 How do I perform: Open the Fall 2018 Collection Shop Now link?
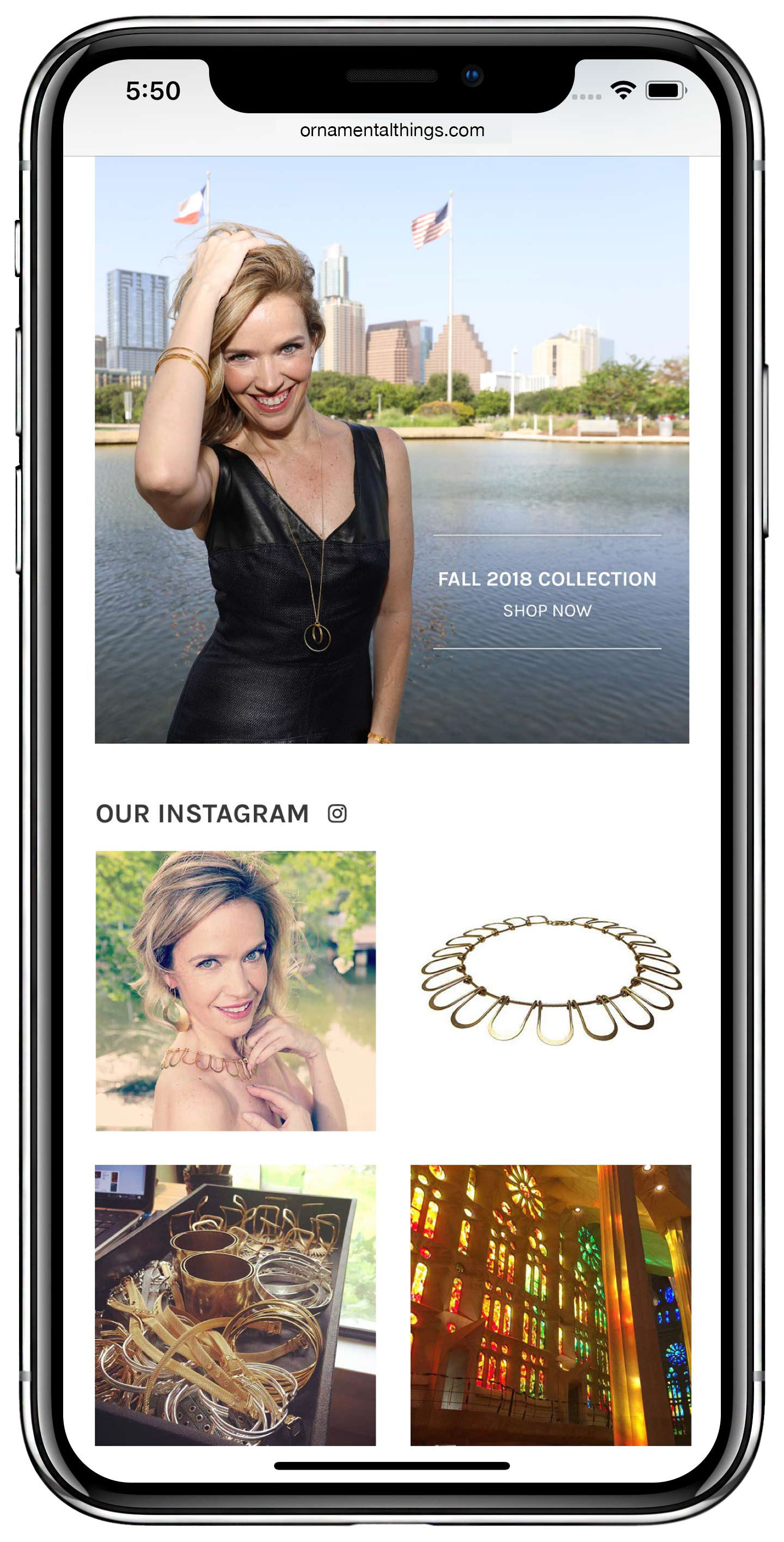pos(547,610)
